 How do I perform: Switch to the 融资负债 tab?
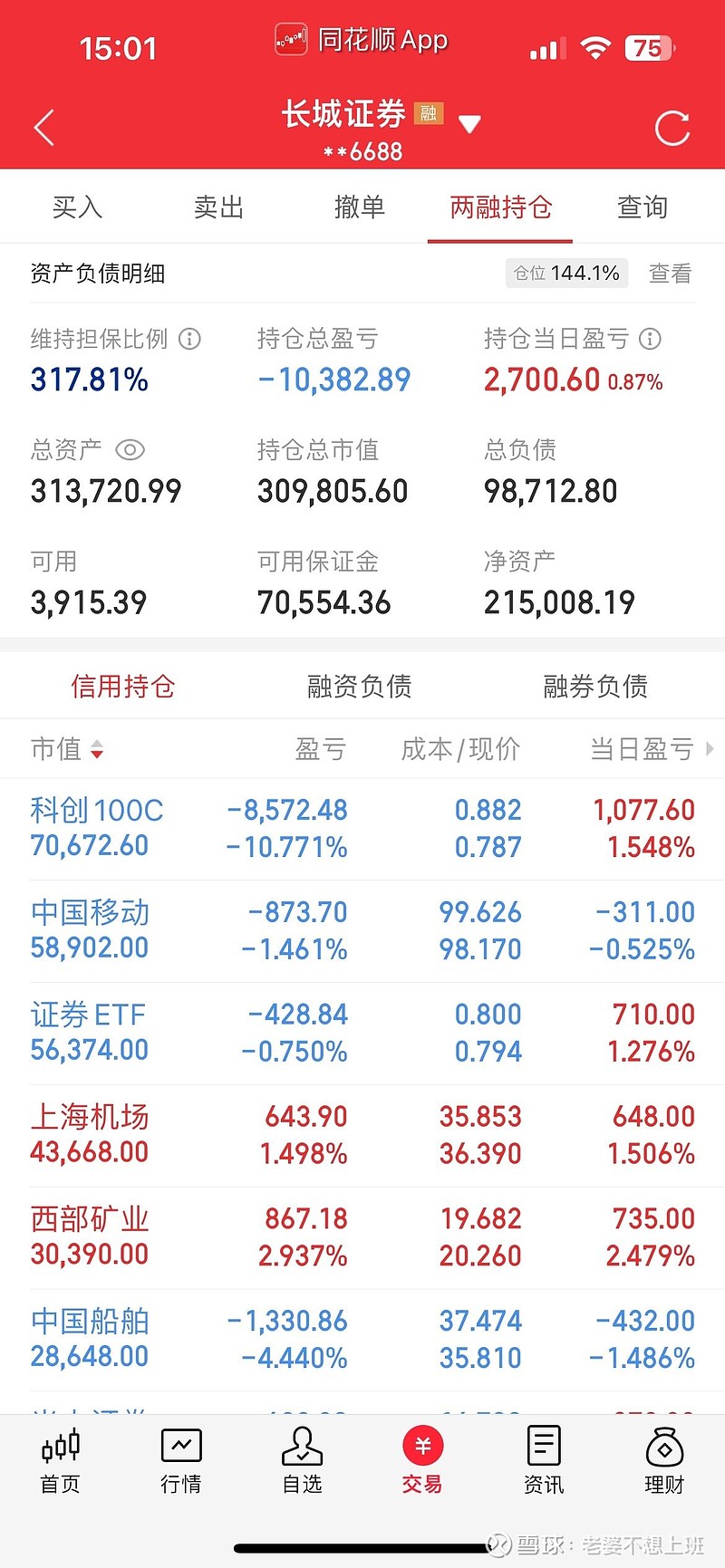[x=358, y=686]
